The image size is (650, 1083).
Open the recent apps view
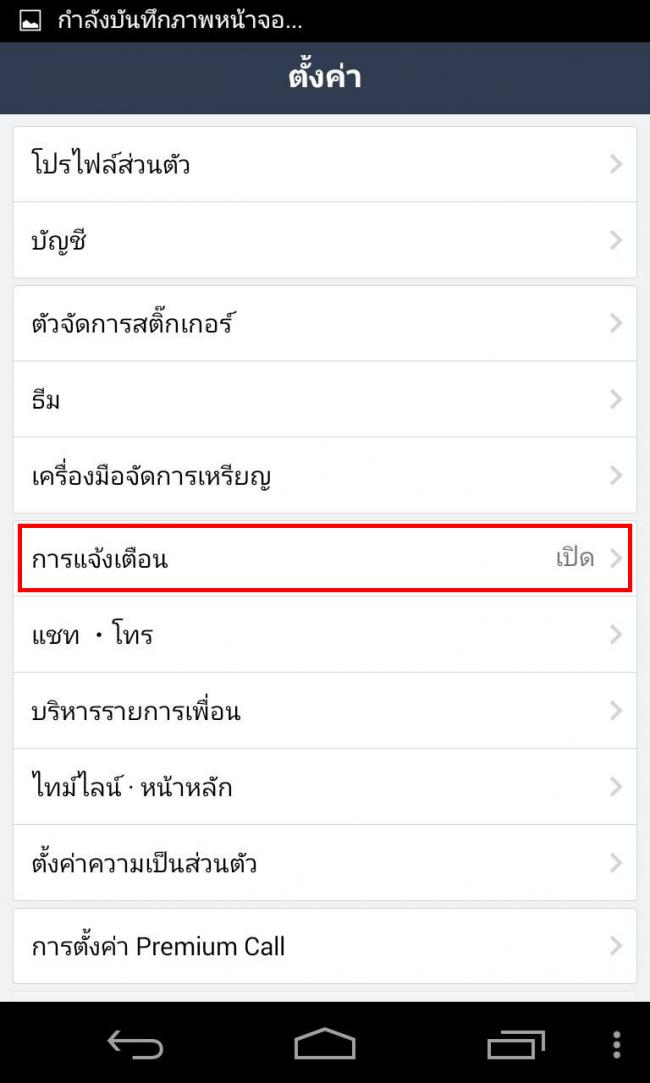pyautogui.click(x=515, y=1045)
